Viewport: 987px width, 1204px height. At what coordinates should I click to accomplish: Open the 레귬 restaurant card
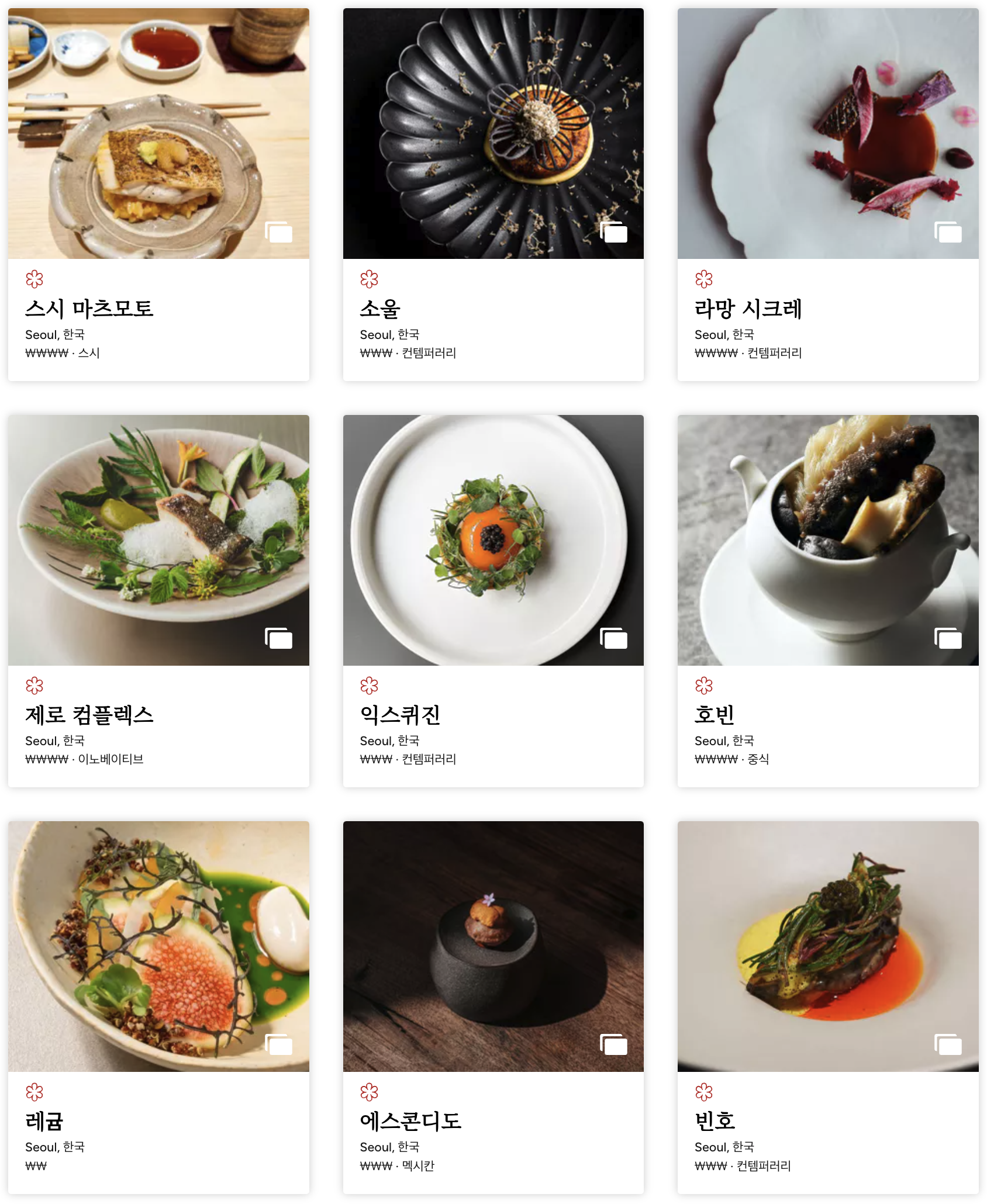pyautogui.click(x=44, y=1121)
